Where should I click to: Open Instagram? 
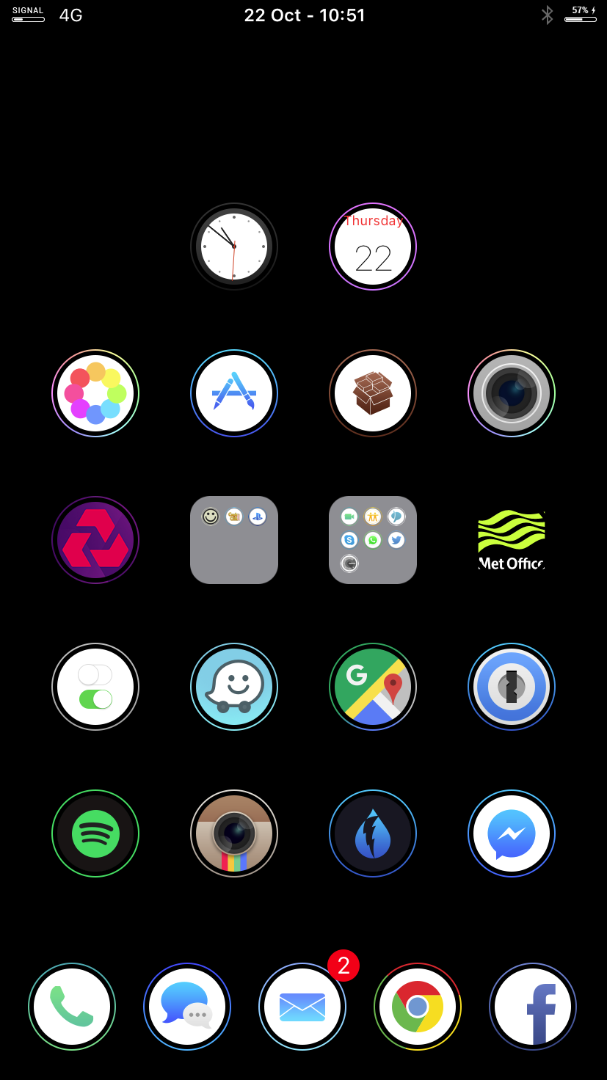pos(234,834)
